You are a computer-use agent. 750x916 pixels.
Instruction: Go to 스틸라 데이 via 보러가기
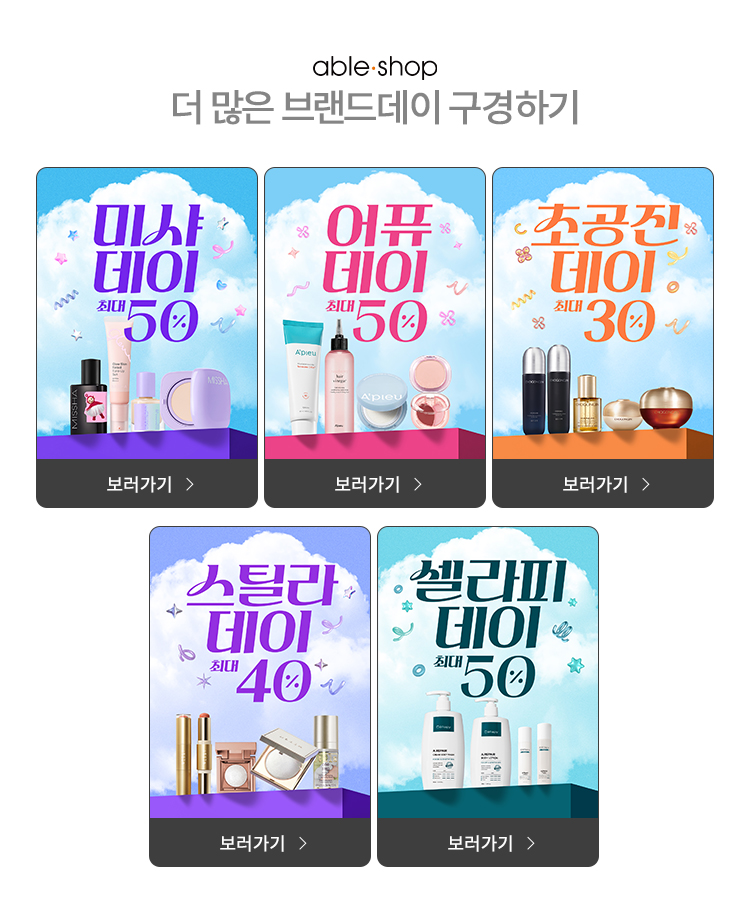260,843
